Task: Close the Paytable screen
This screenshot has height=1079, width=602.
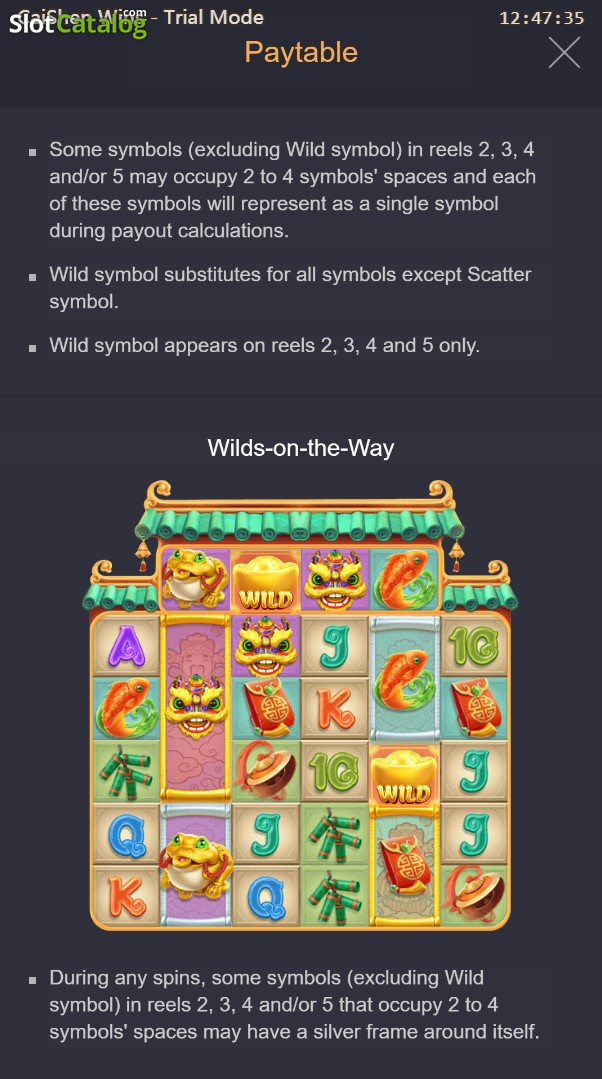Action: pos(564,52)
